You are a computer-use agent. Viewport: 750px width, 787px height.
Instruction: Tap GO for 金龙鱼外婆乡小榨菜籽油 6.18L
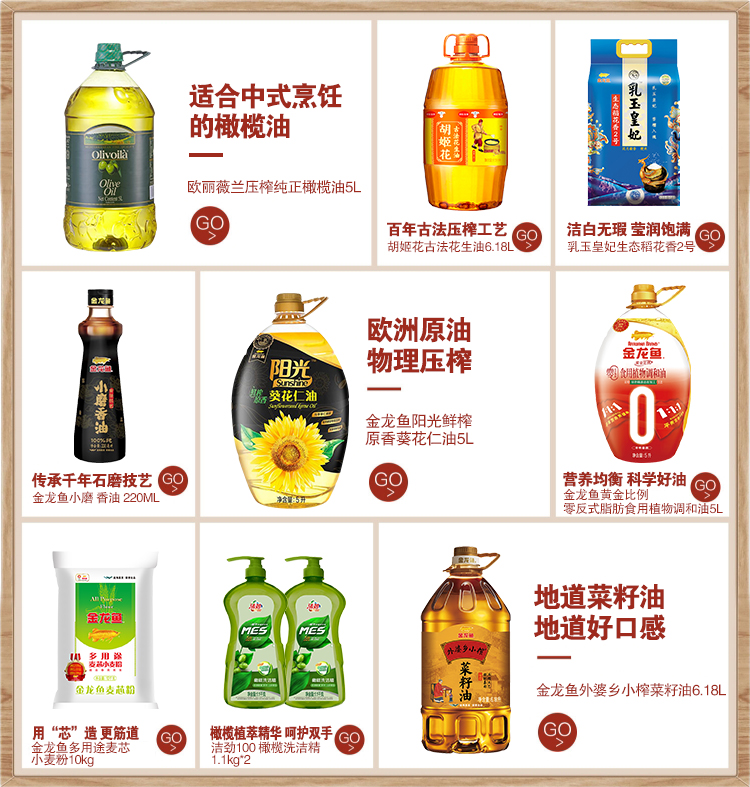[557, 732]
